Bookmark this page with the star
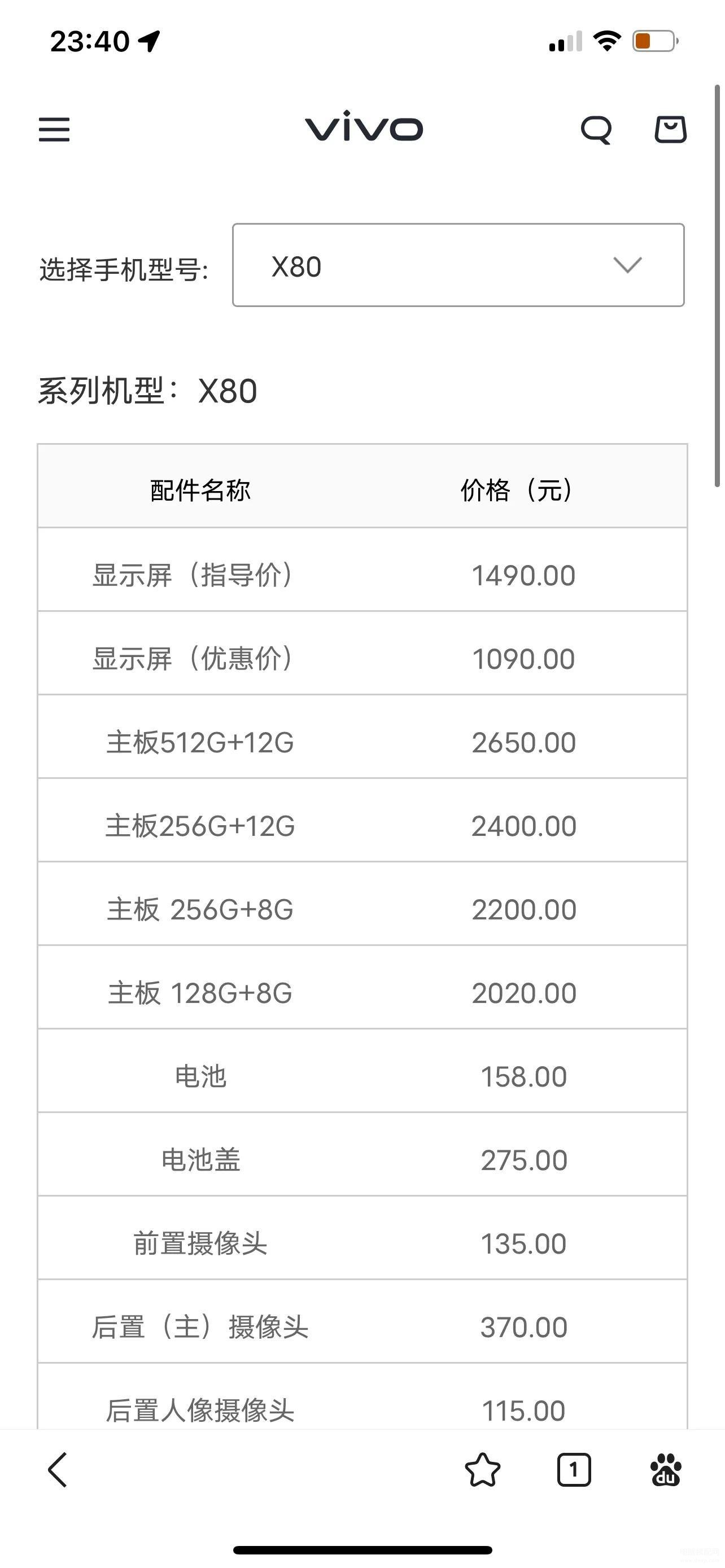Viewport: 725px width, 1568px height. [x=483, y=1470]
